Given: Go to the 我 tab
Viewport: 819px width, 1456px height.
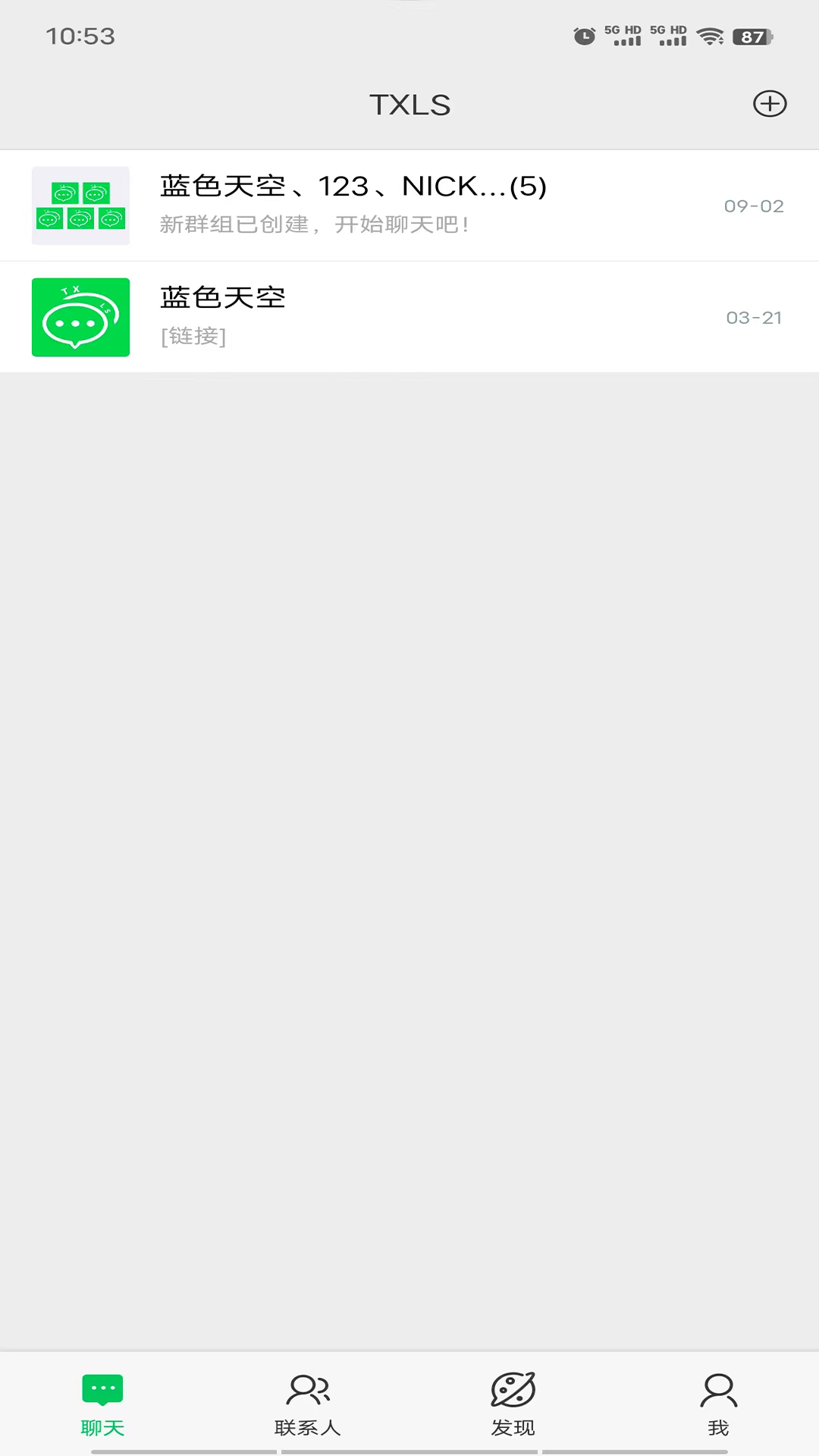Looking at the screenshot, I should [717, 1404].
